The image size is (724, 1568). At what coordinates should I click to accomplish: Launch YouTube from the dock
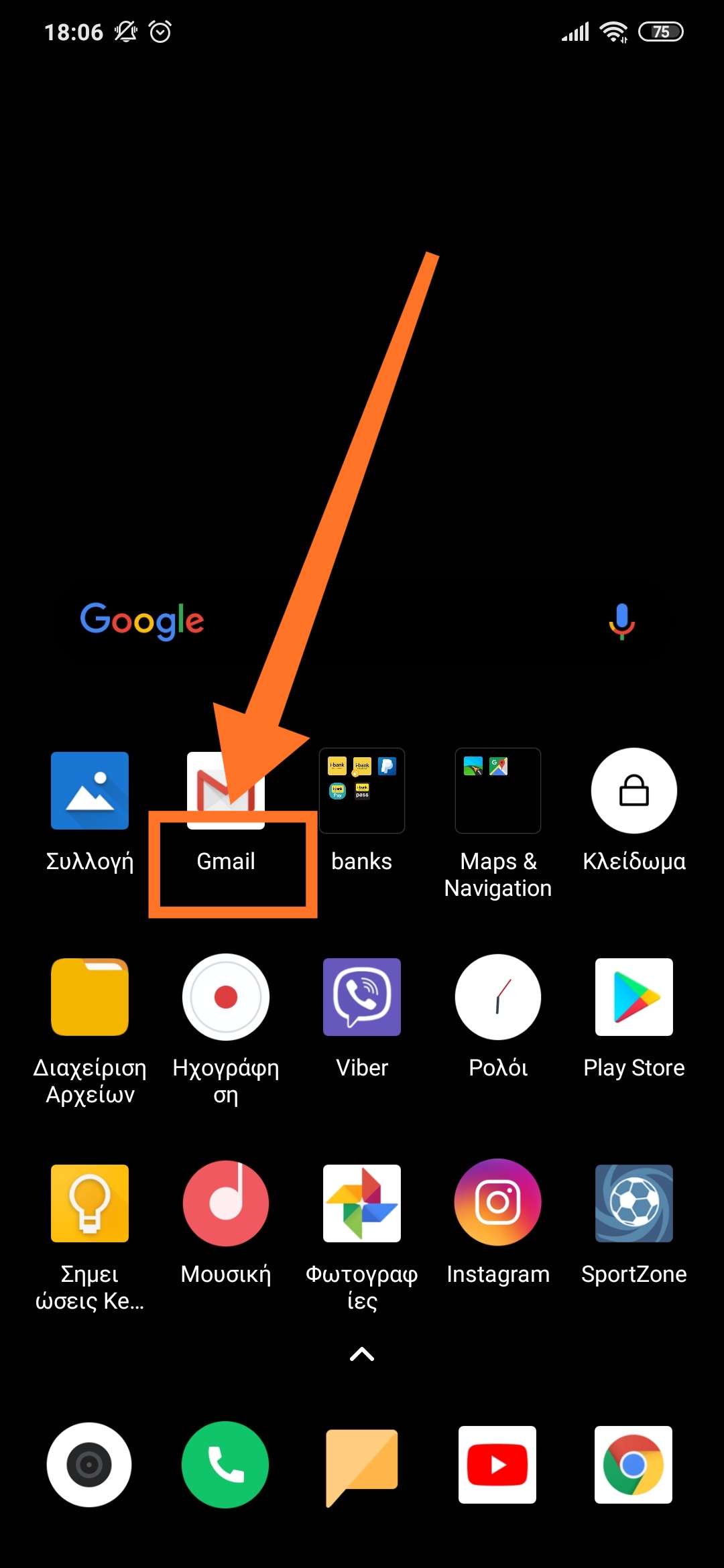(x=497, y=1465)
